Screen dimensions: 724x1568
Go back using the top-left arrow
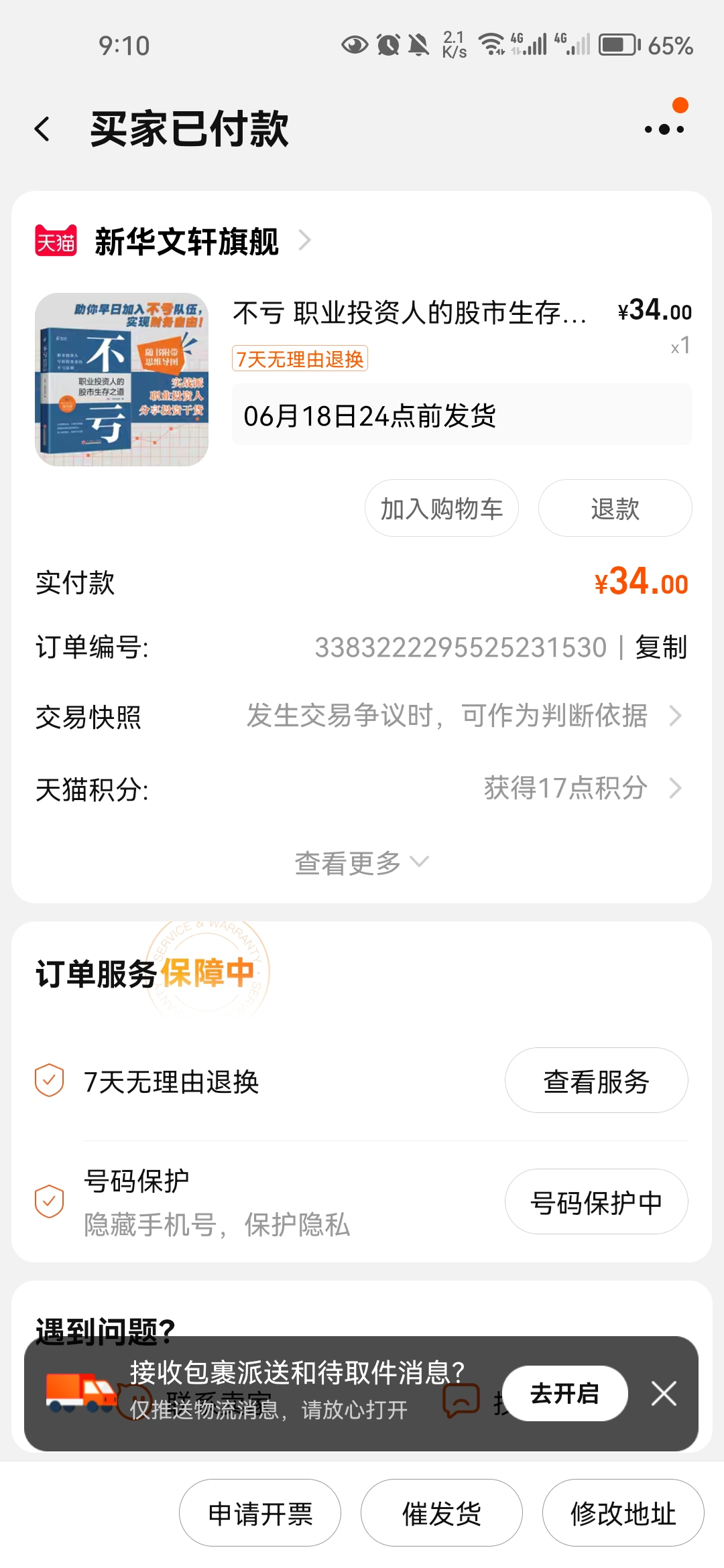coord(43,129)
